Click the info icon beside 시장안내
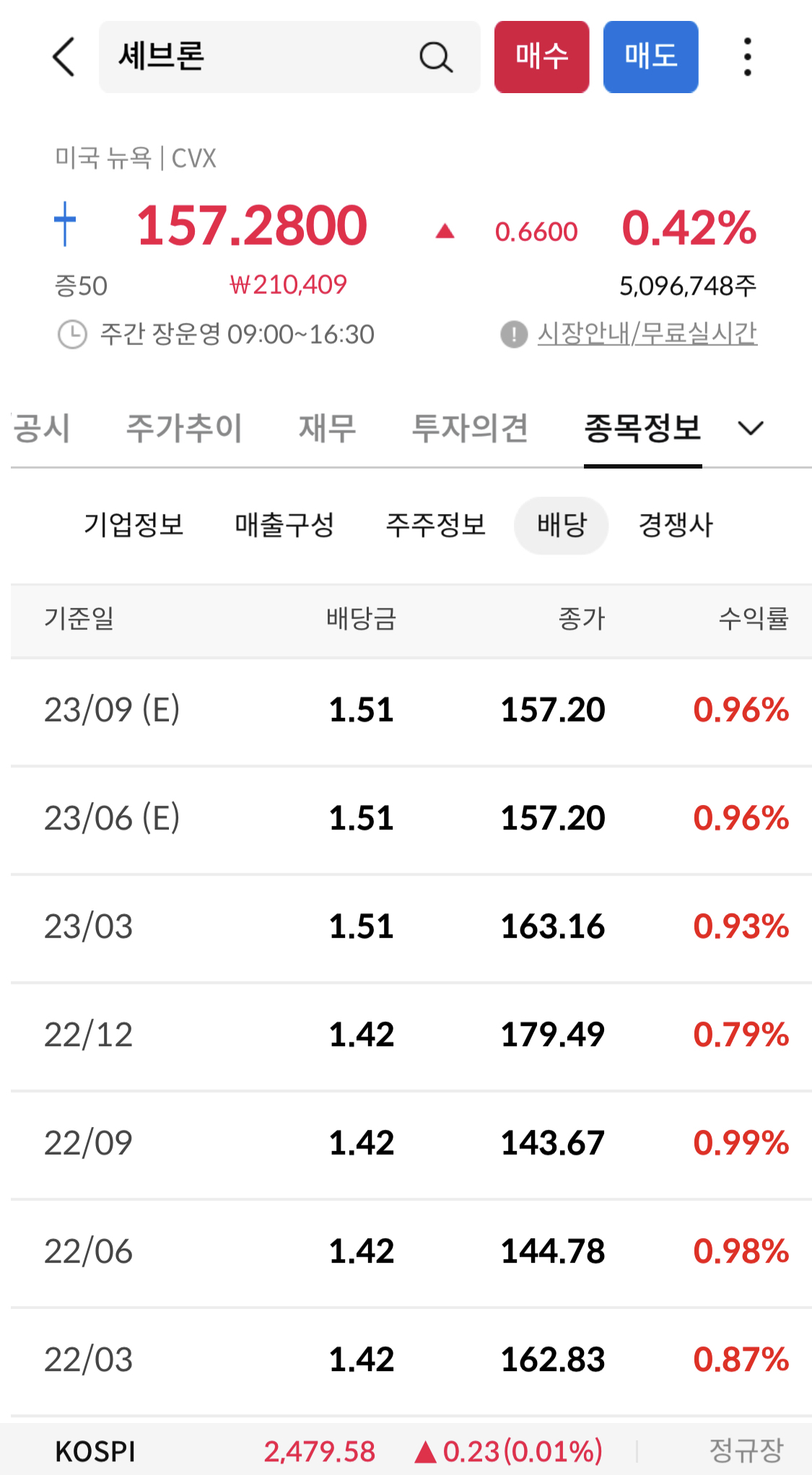The image size is (812, 1475). (512, 334)
